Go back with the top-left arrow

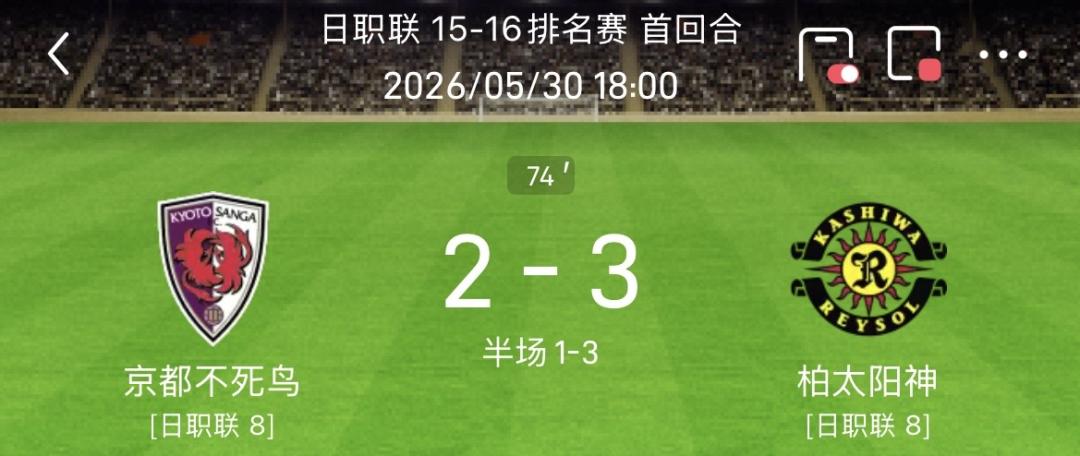click(59, 54)
